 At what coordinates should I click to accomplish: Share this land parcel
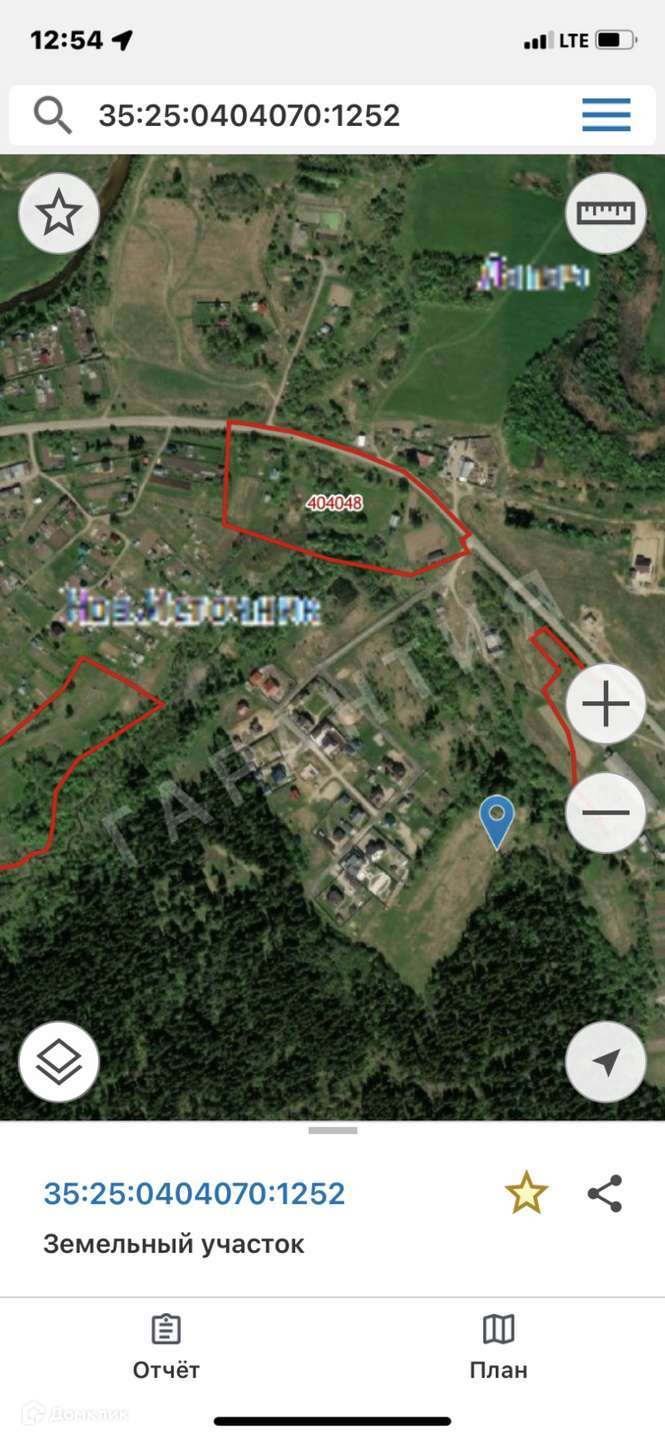(604, 1193)
